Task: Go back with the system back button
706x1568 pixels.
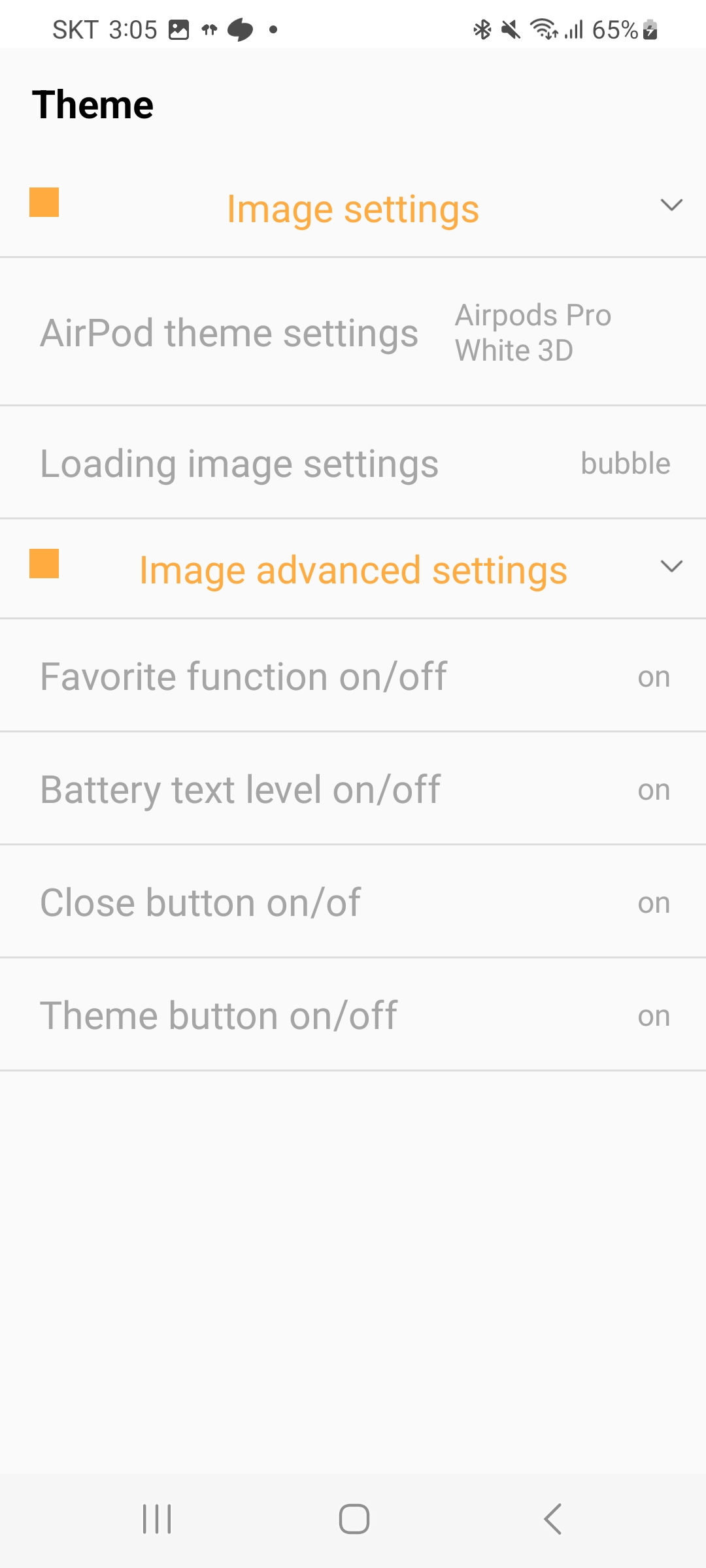Action: click(x=552, y=1519)
